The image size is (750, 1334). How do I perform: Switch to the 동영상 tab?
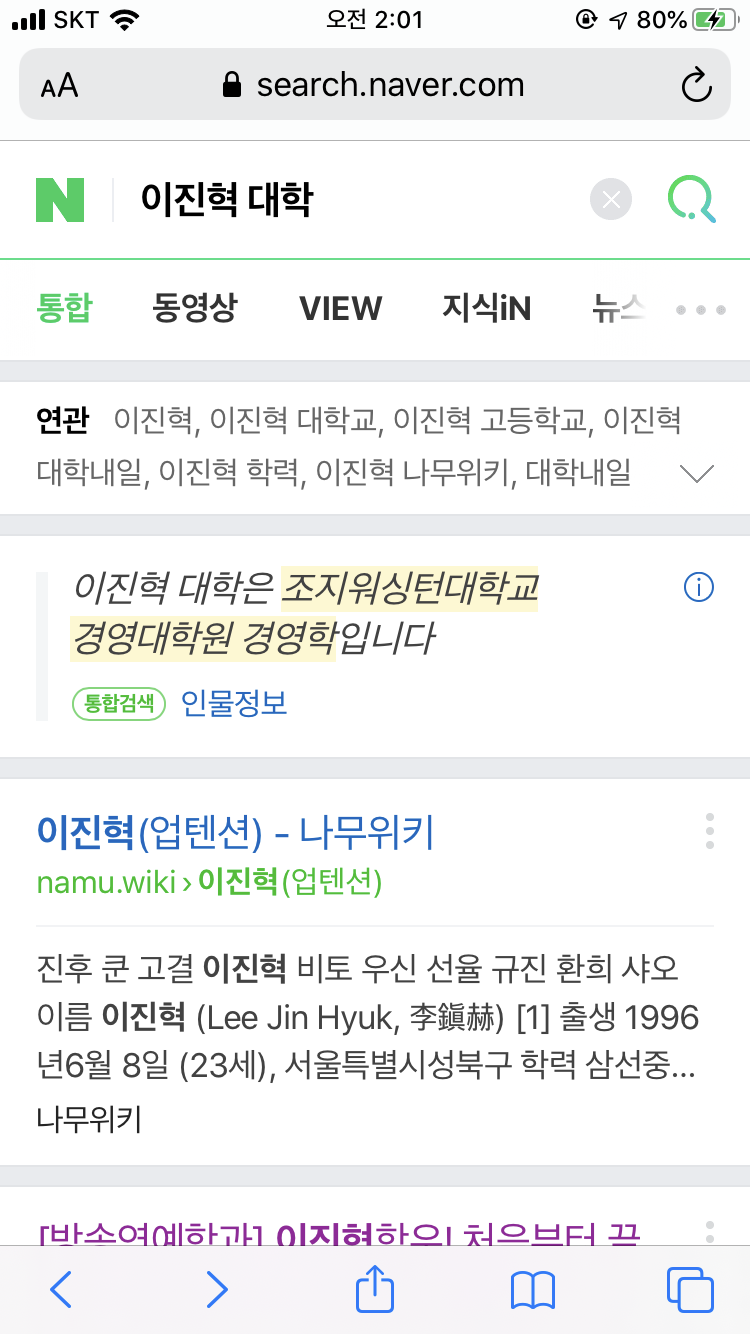[x=194, y=309]
